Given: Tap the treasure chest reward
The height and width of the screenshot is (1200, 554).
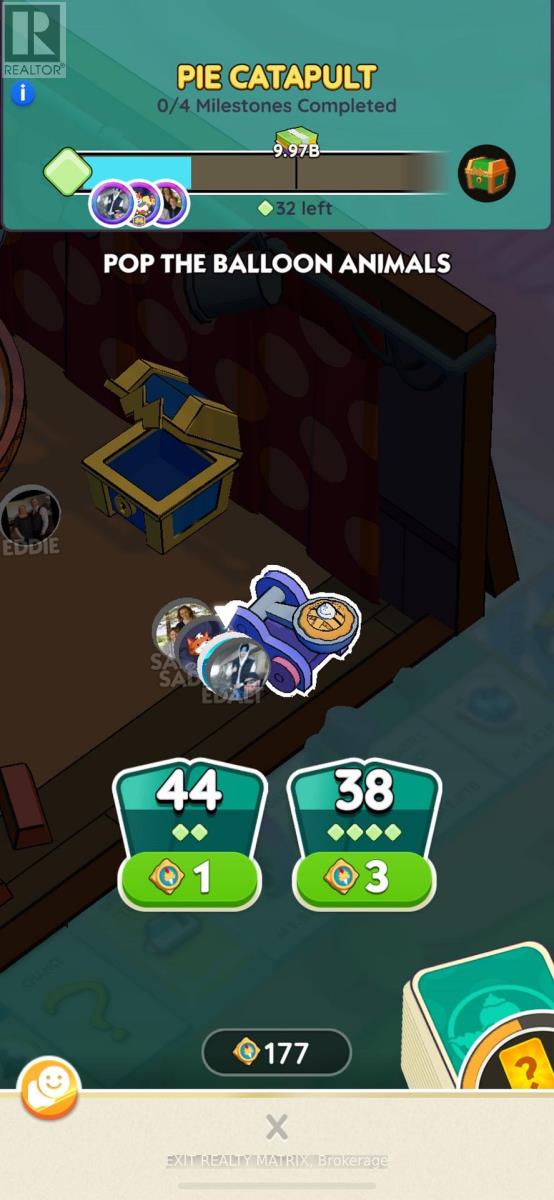Looking at the screenshot, I should click(486, 174).
